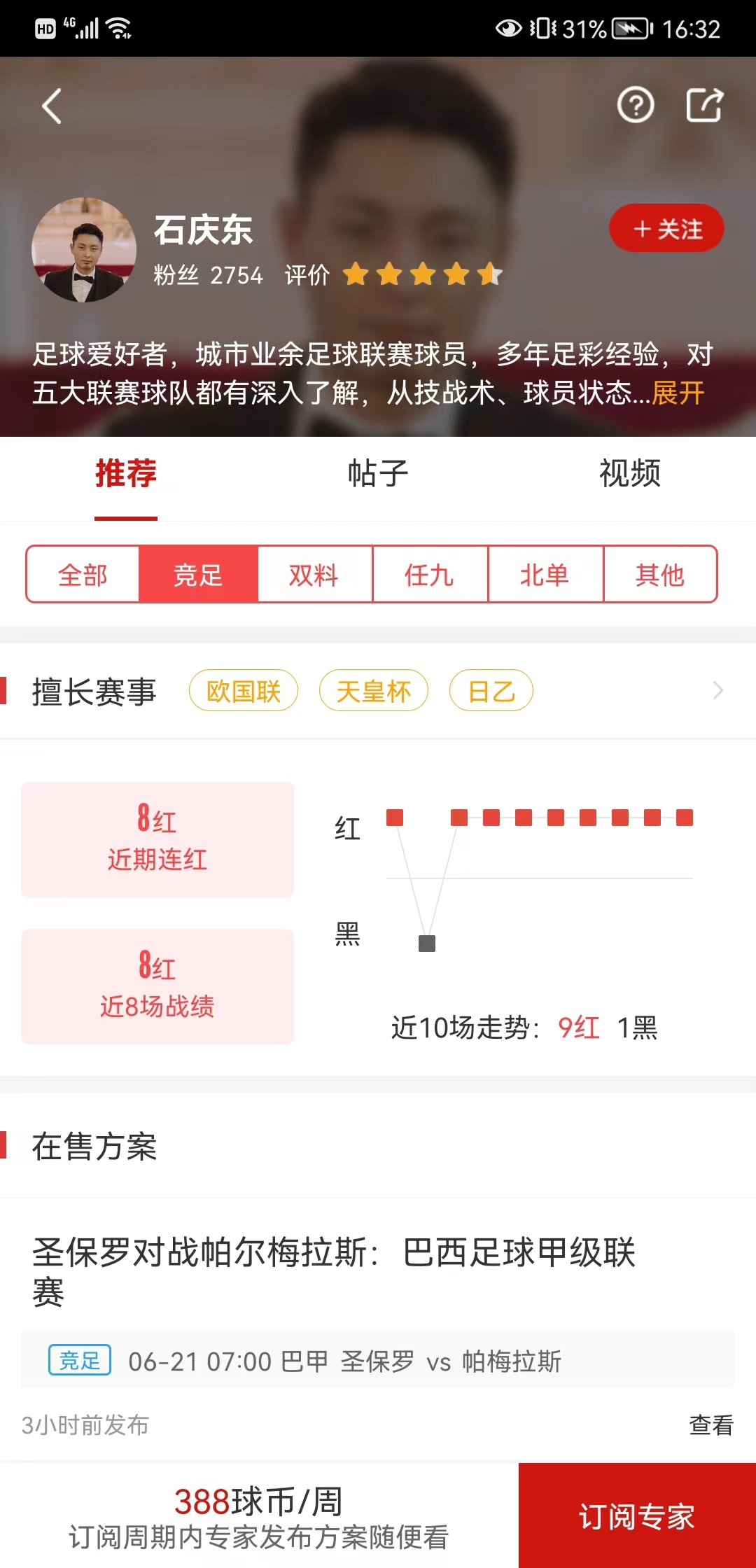The width and height of the screenshot is (756, 1568).
Task: Open 擅长赛事 details via the chevron
Action: point(717,691)
